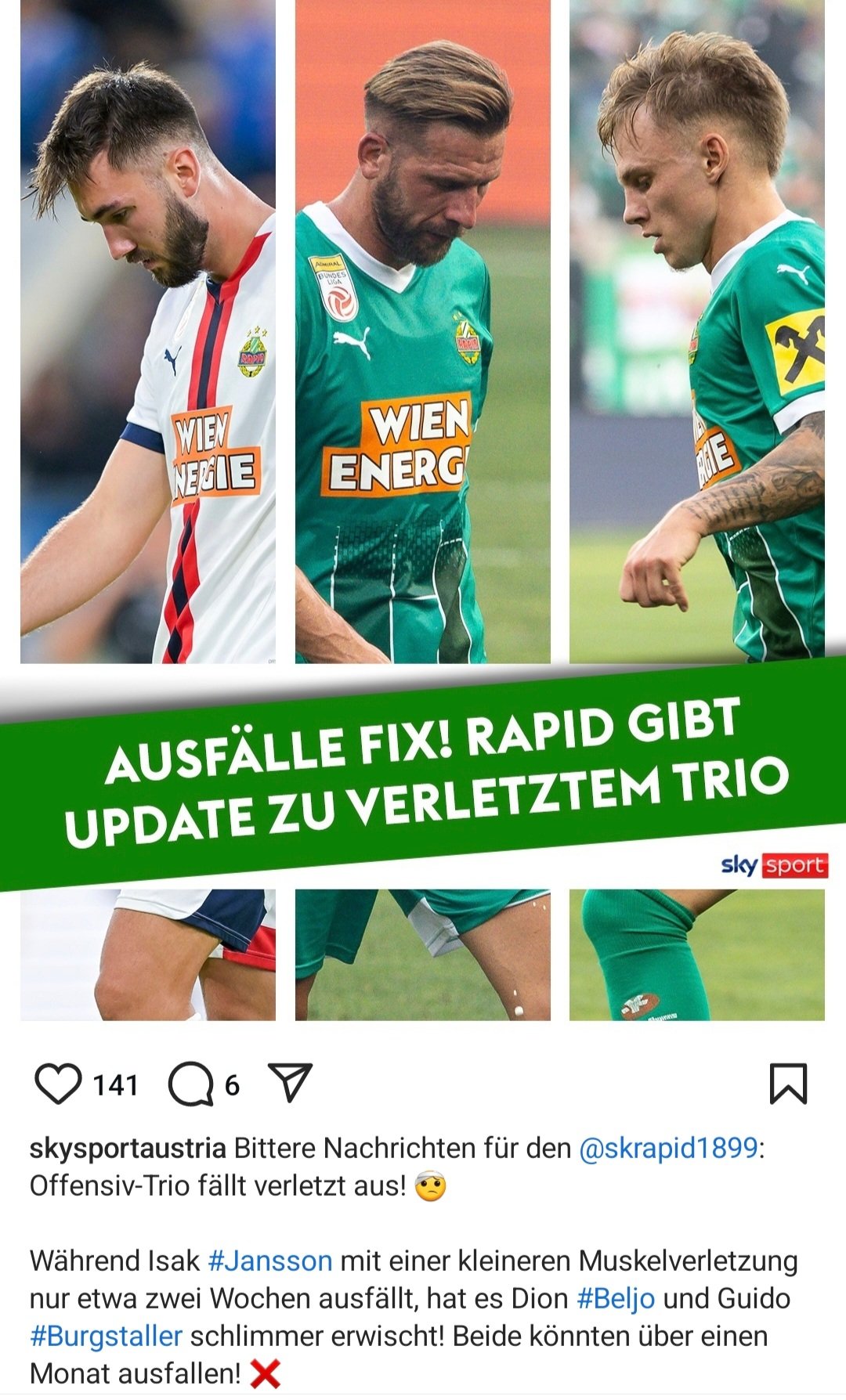This screenshot has height=1400, width=846.
Task: View the #Burgstaller hashtag page
Action: 106,1337
